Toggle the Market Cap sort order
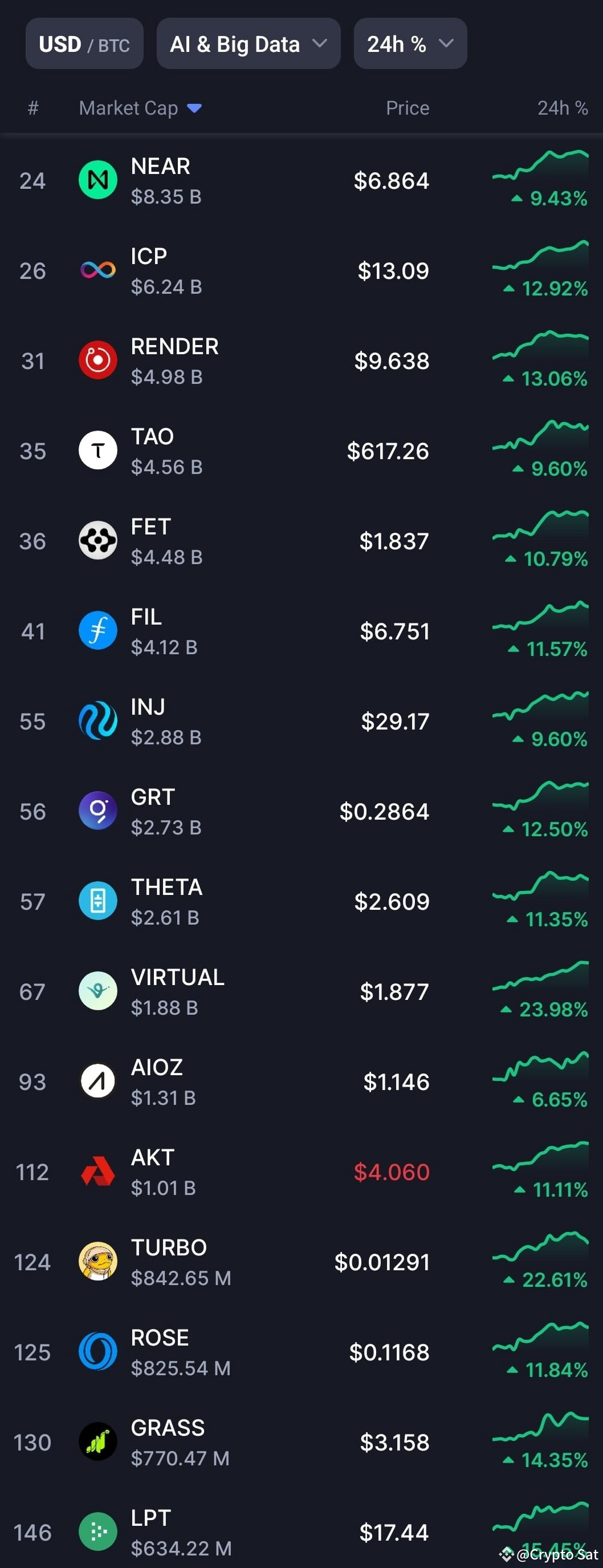 [x=128, y=108]
